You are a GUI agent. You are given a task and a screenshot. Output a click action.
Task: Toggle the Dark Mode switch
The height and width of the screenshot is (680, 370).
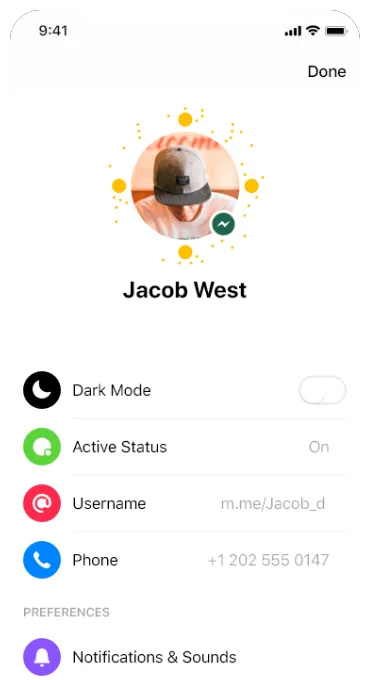[322, 390]
